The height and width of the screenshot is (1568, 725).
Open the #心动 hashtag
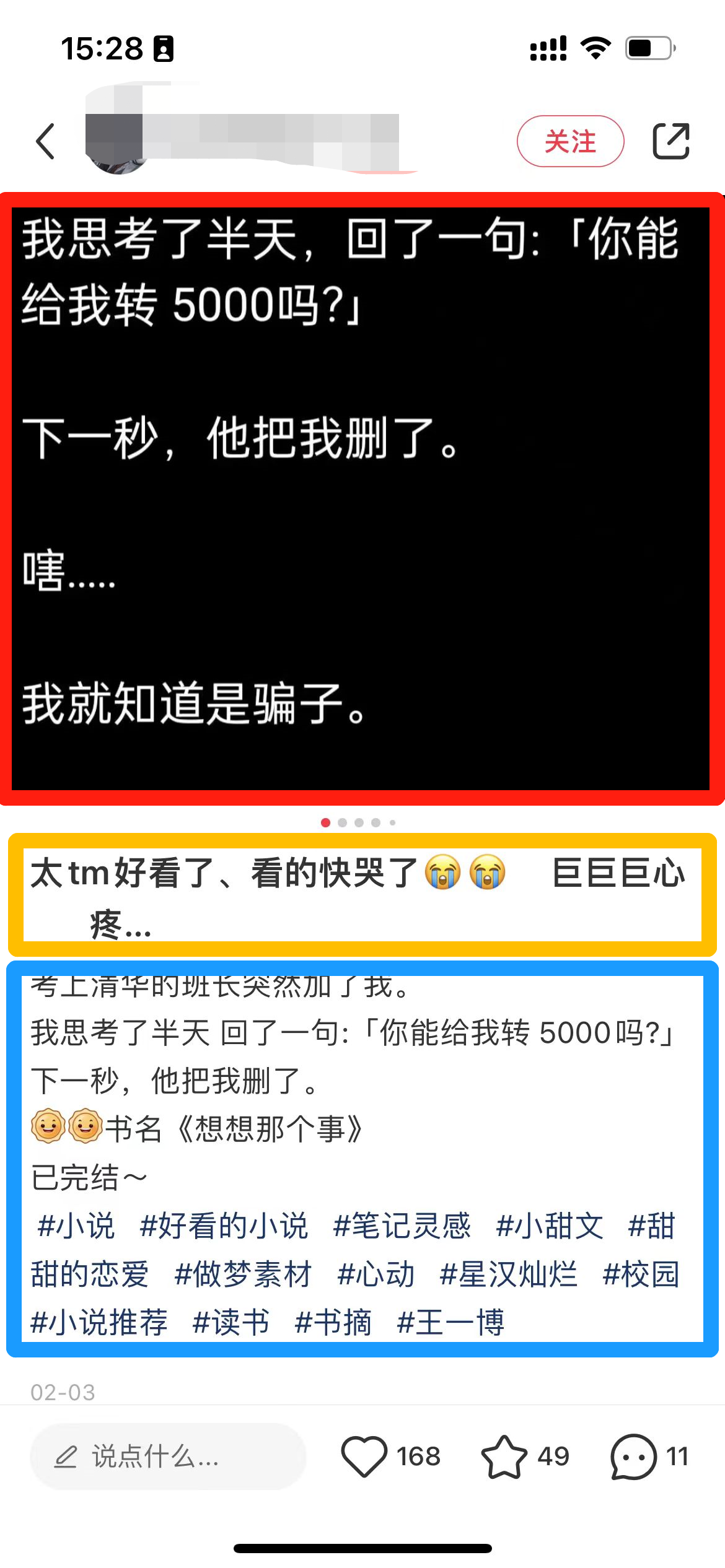coord(376,1274)
